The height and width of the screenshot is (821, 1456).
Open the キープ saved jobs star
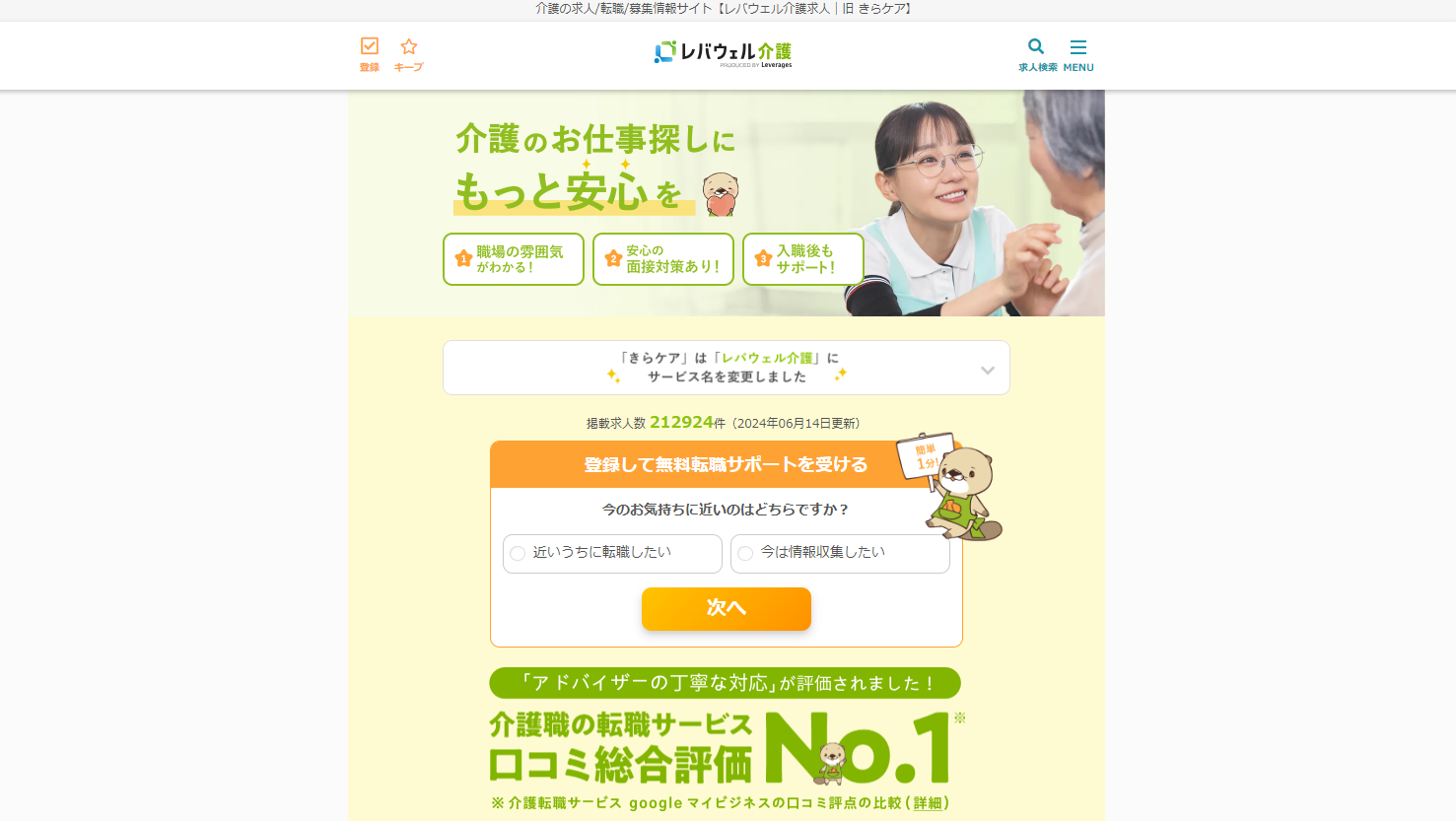(x=408, y=54)
